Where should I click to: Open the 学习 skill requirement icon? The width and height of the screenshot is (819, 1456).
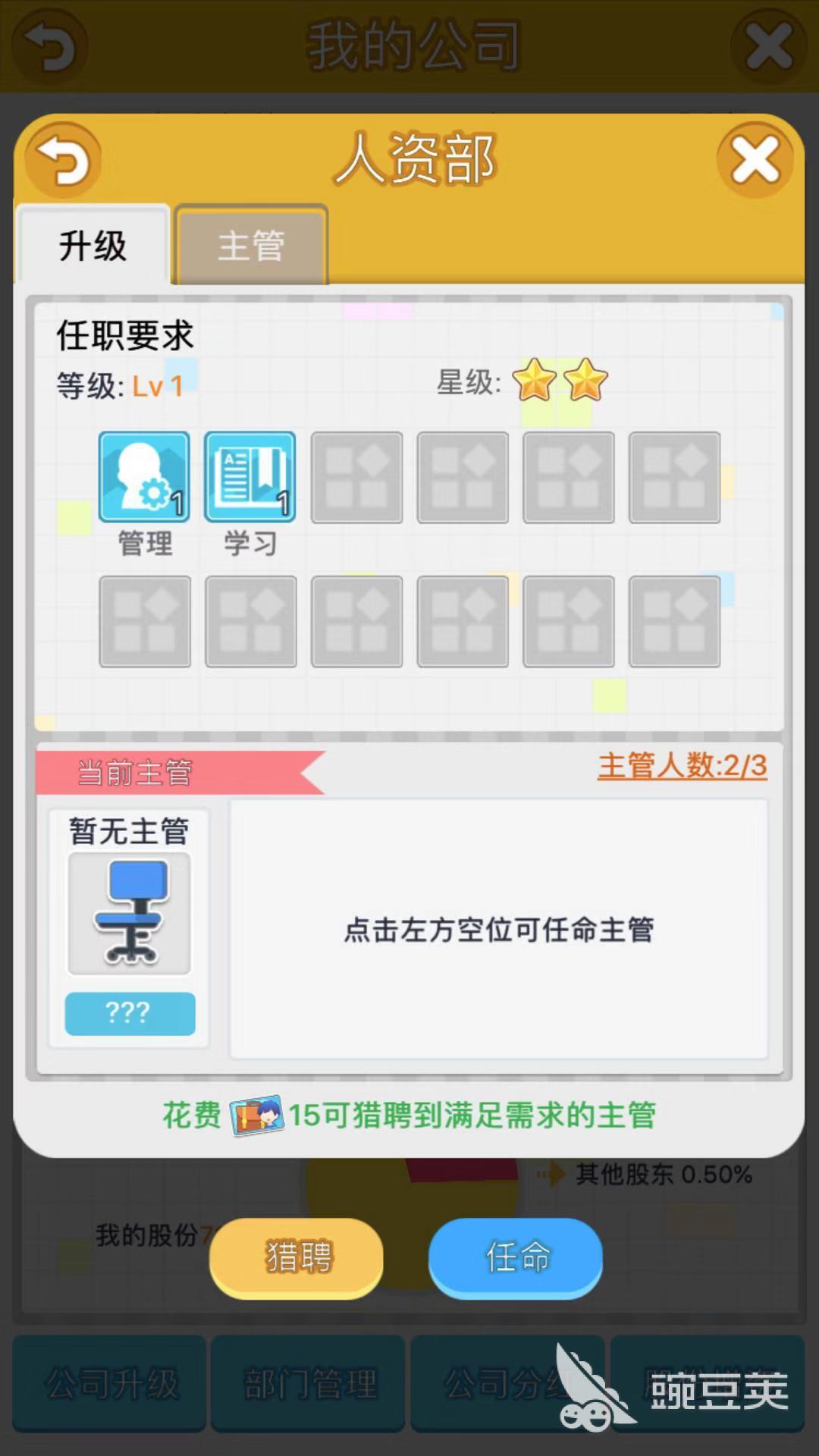(x=249, y=477)
